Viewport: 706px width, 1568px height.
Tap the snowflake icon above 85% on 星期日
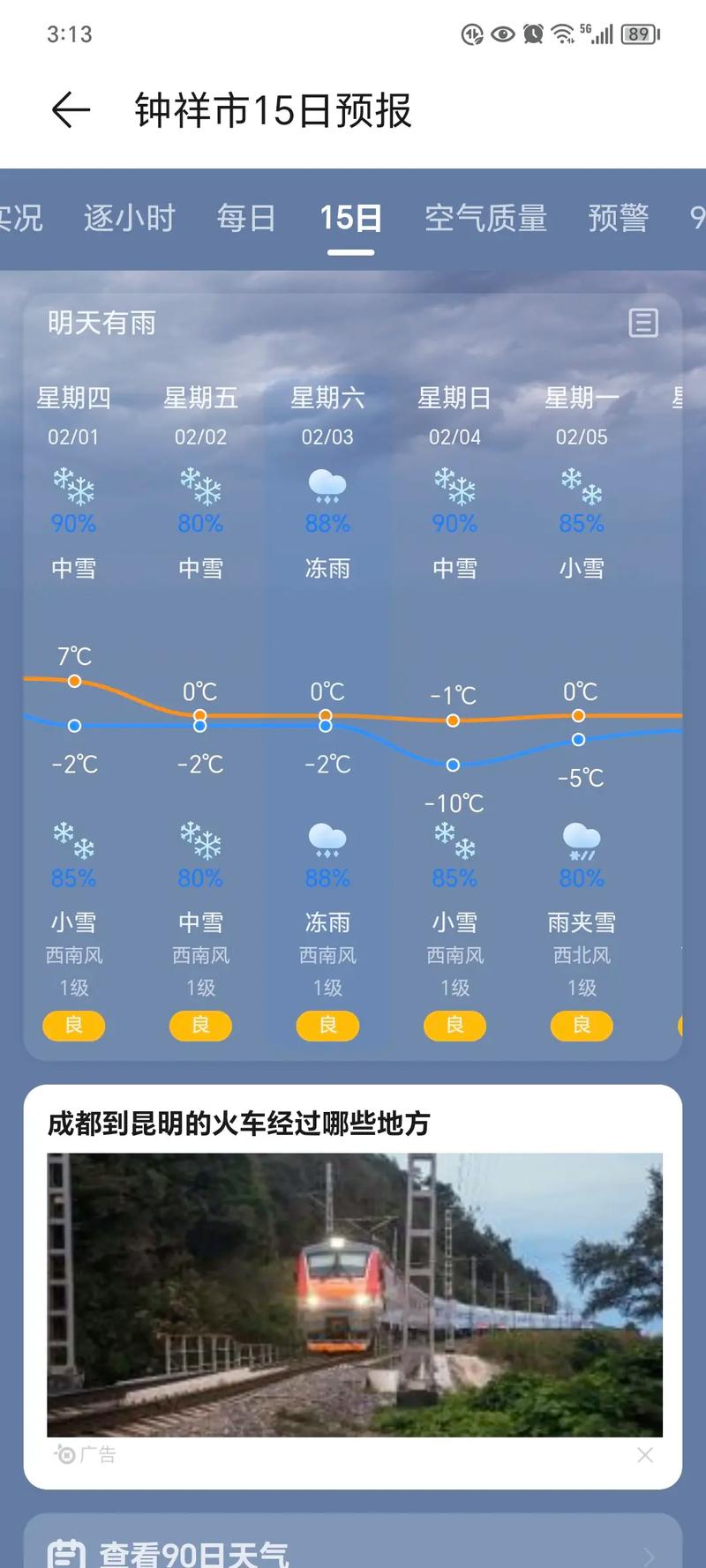(454, 844)
